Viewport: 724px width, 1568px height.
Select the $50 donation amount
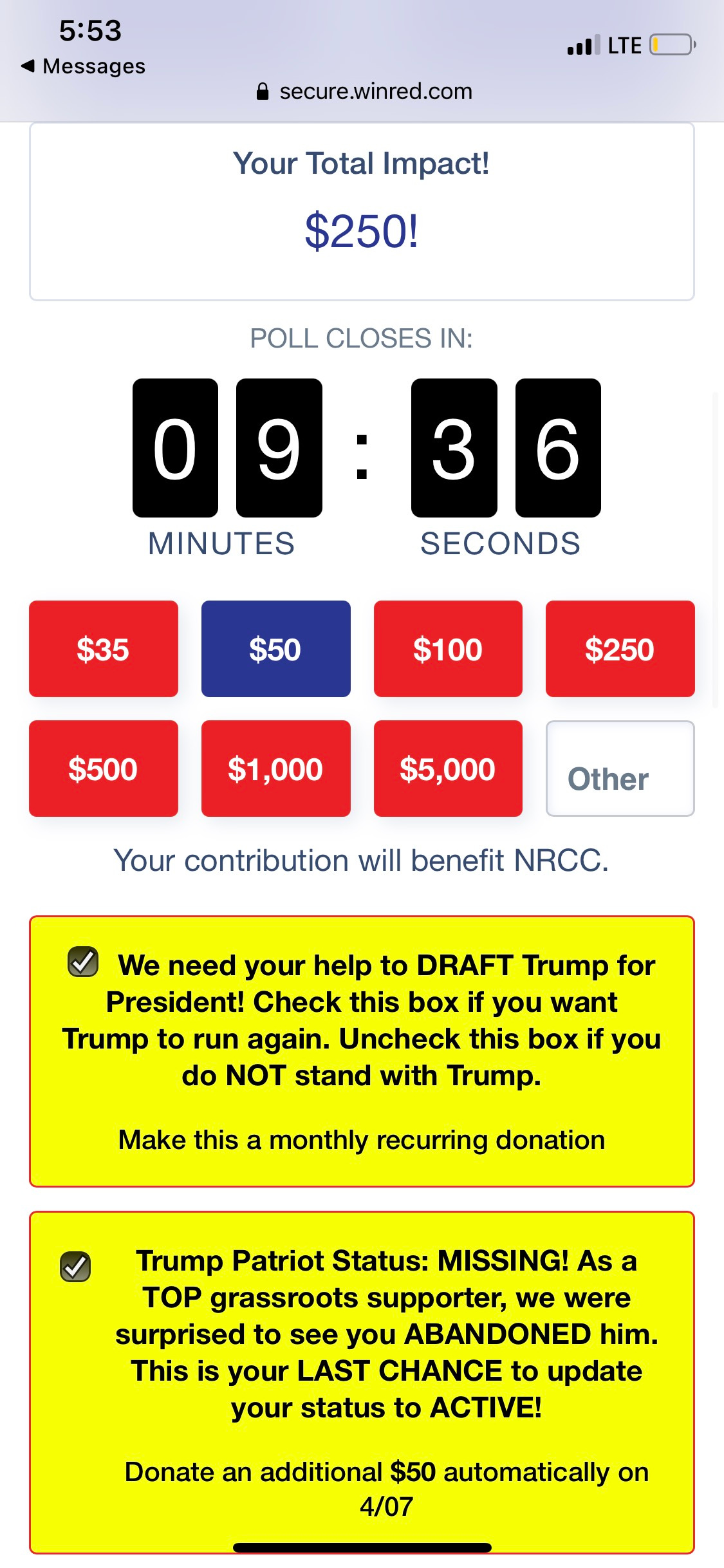pos(275,649)
